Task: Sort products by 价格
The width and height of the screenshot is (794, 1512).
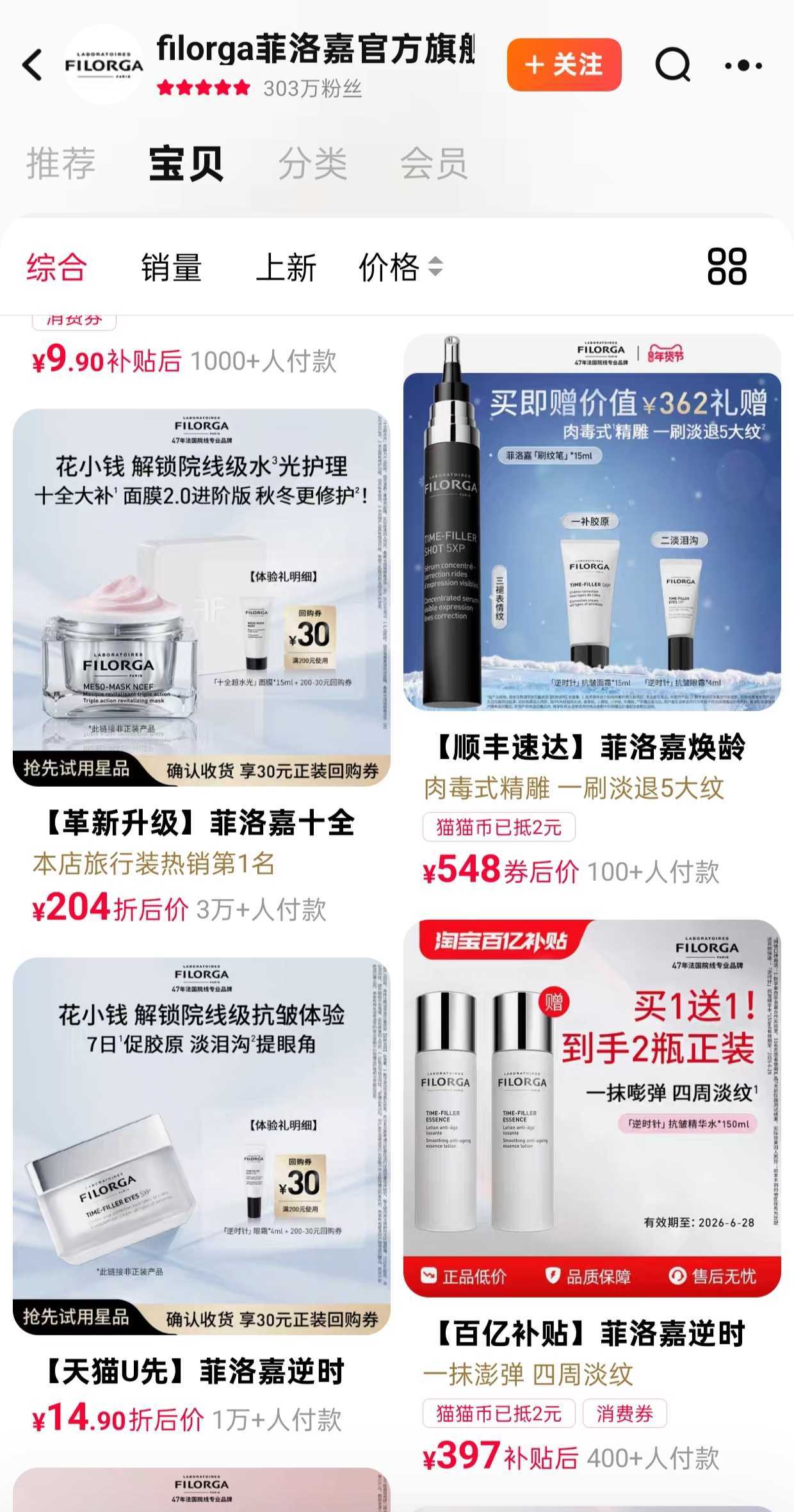Action: pos(400,267)
